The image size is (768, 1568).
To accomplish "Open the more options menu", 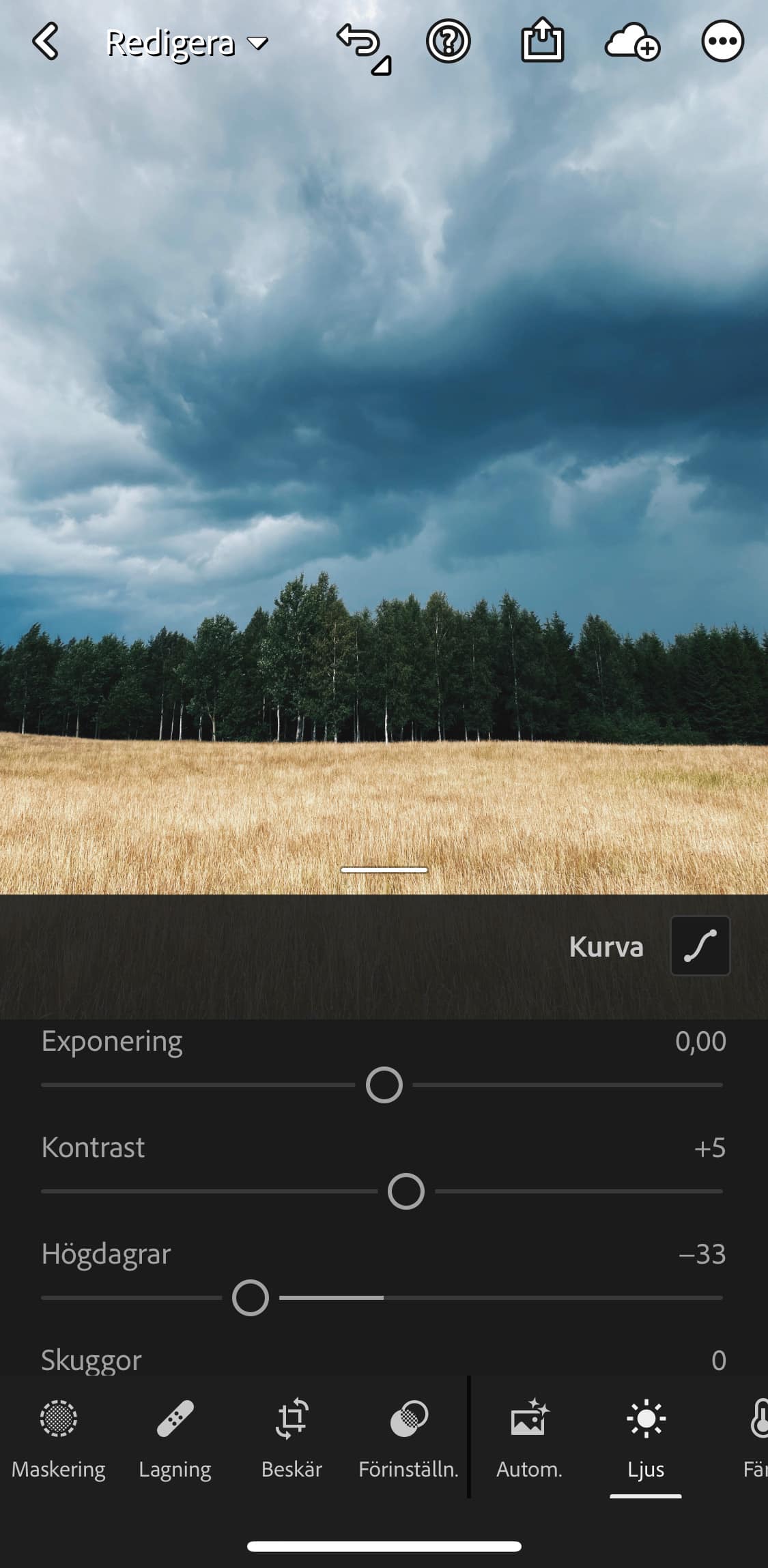I will tap(722, 42).
